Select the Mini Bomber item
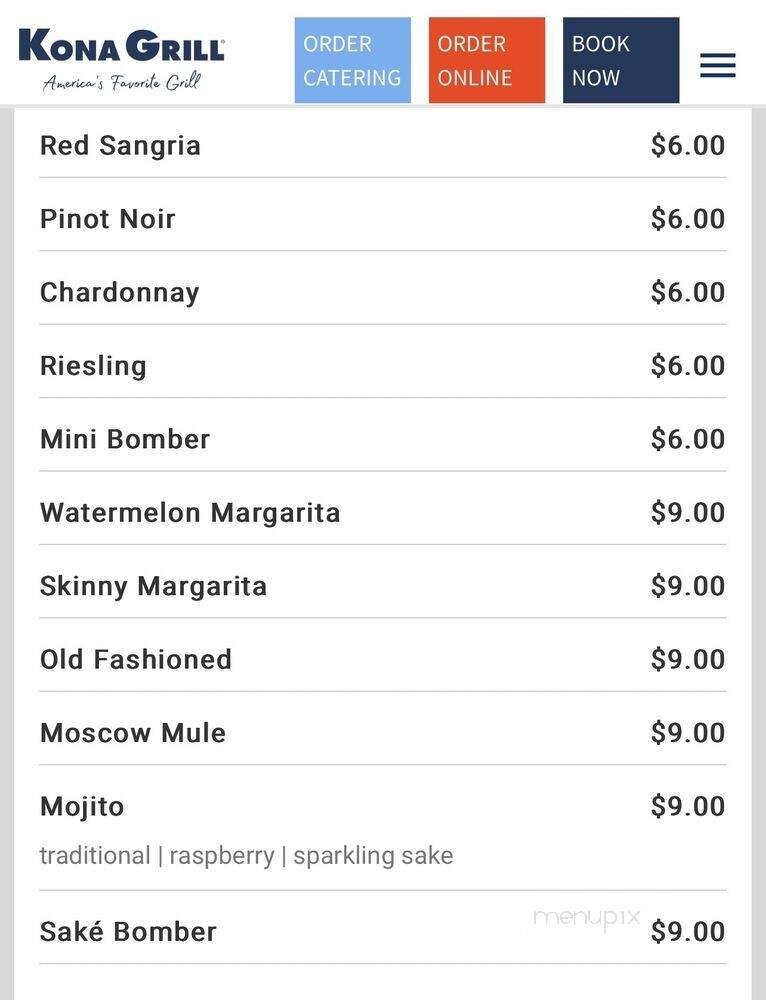The image size is (766, 1000). click(x=125, y=438)
